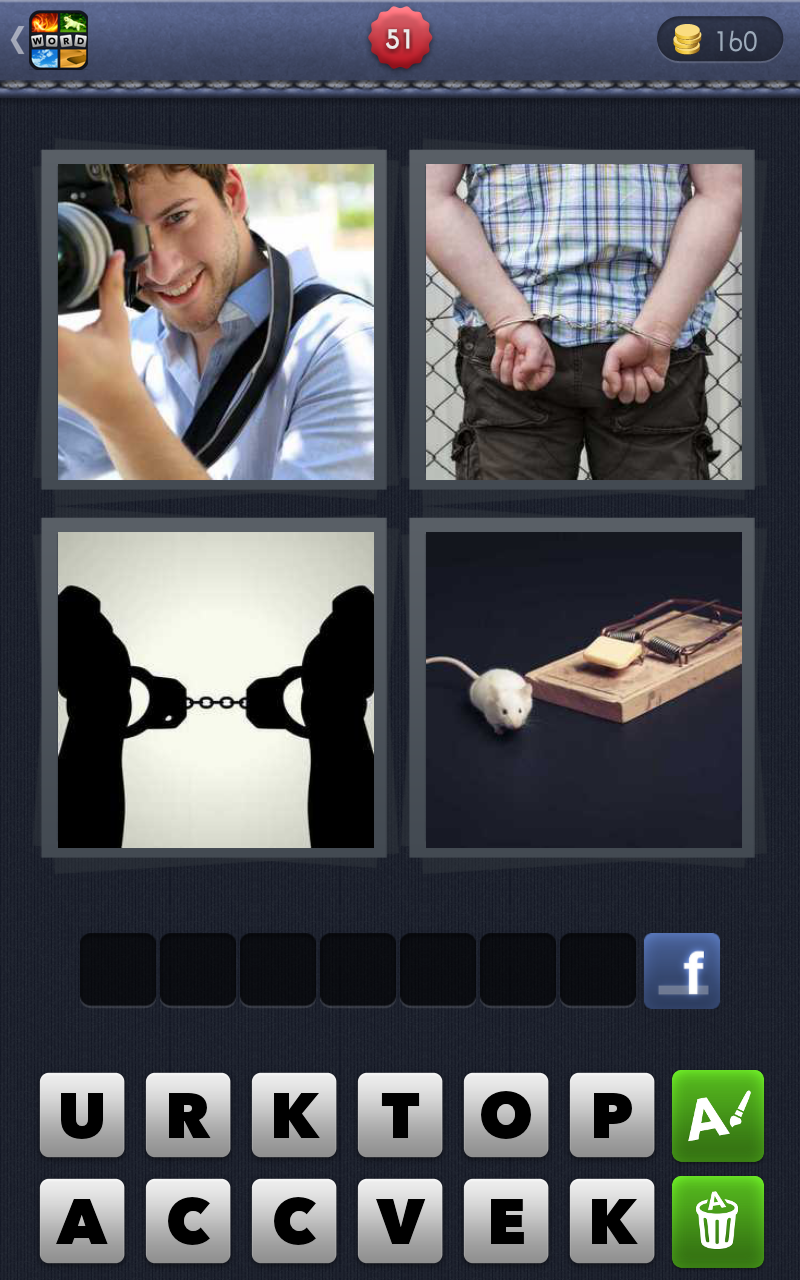The image size is (800, 1280).
Task: Select the letter O tile
Action: click(506, 1115)
